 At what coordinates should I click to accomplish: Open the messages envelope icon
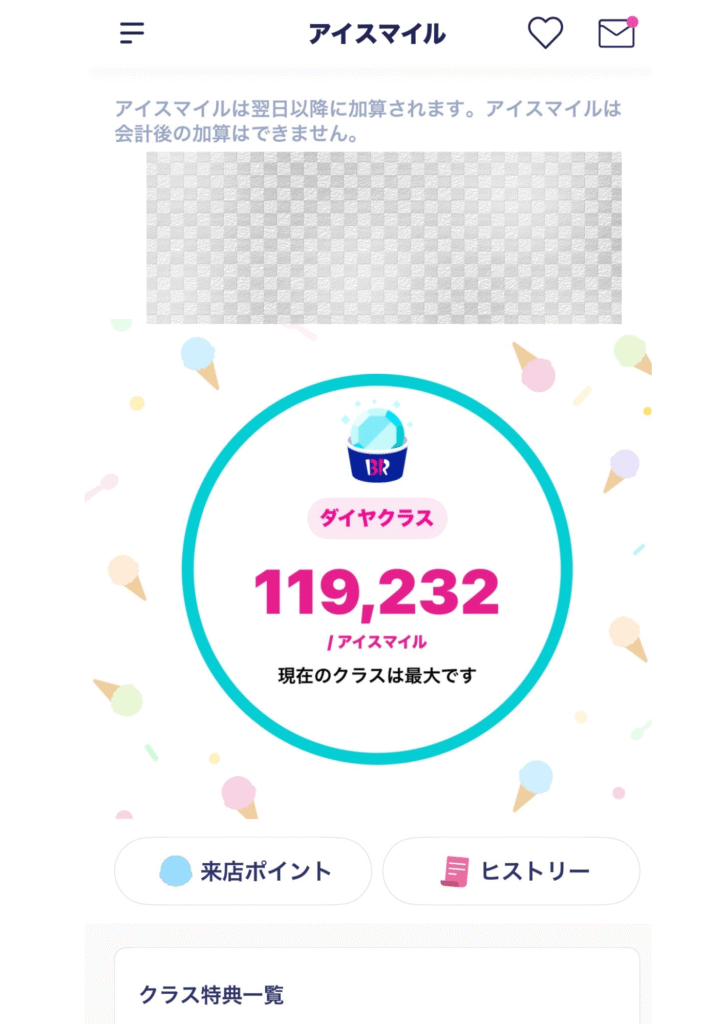click(617, 33)
